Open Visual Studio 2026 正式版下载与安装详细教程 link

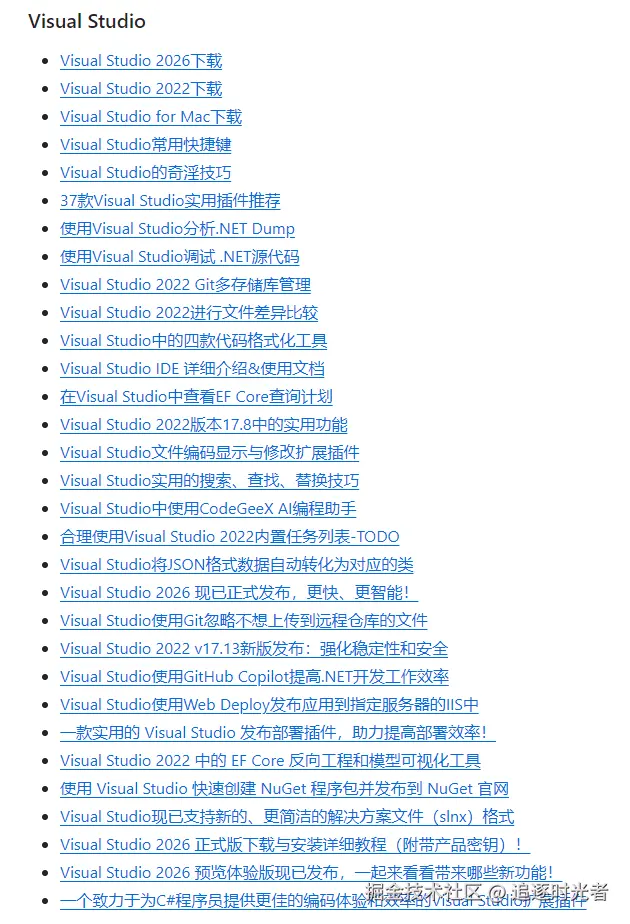coord(295,845)
